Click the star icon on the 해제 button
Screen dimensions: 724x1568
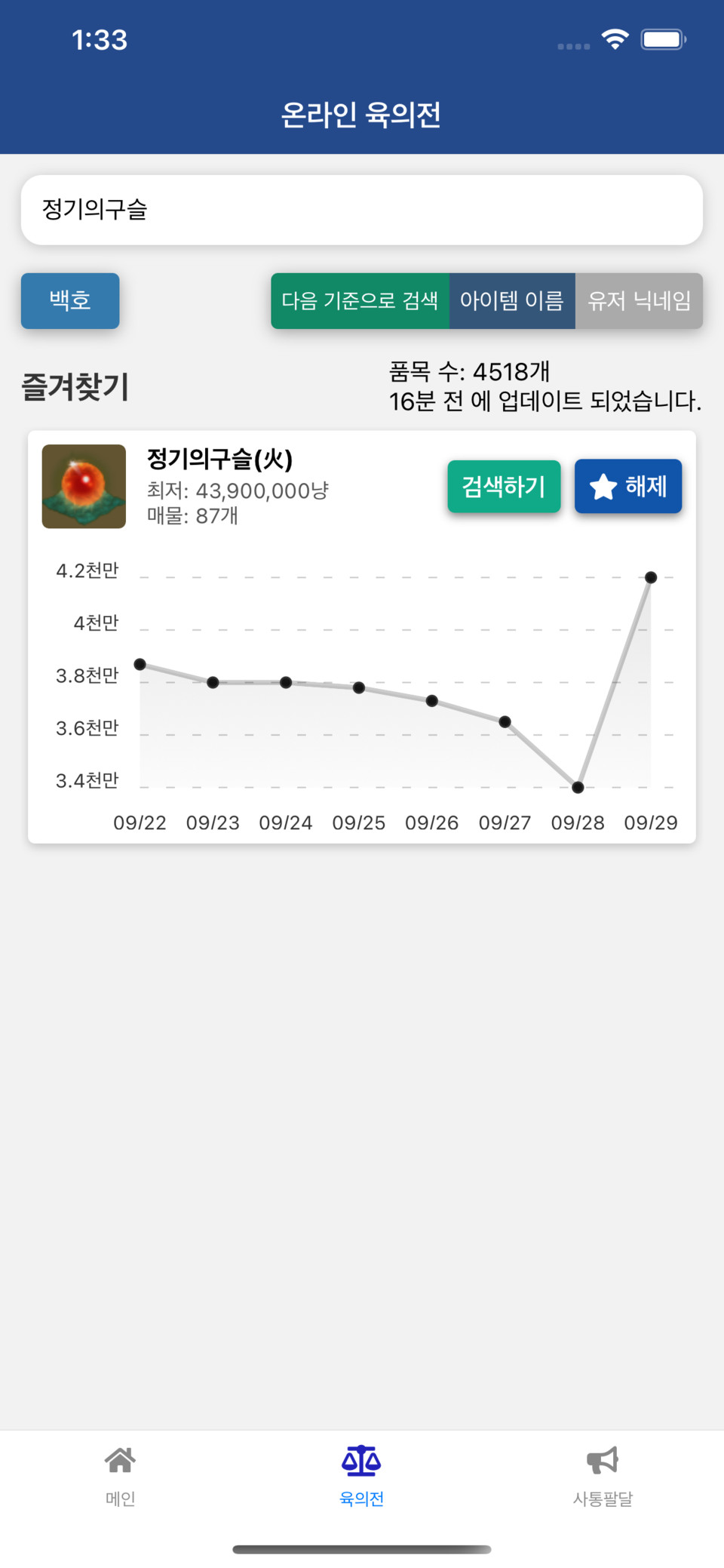point(603,487)
